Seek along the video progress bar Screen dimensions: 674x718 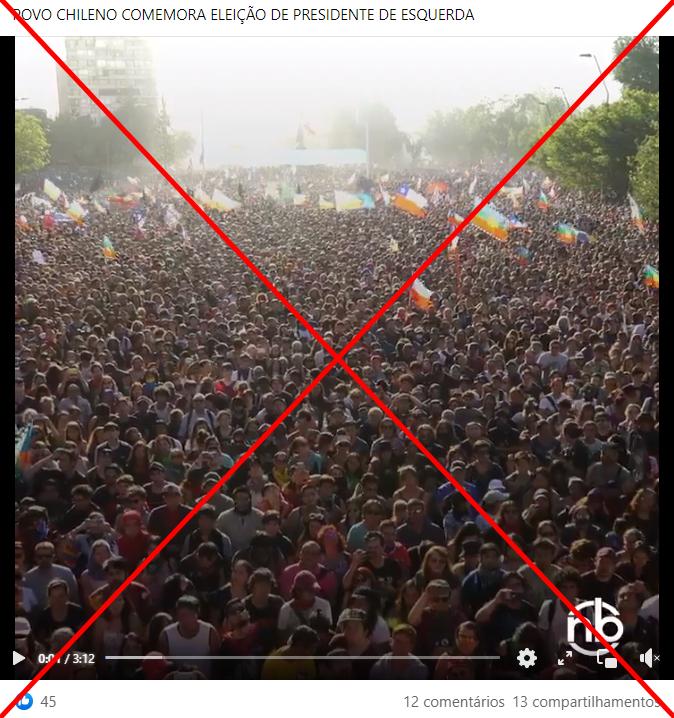[x=300, y=658]
